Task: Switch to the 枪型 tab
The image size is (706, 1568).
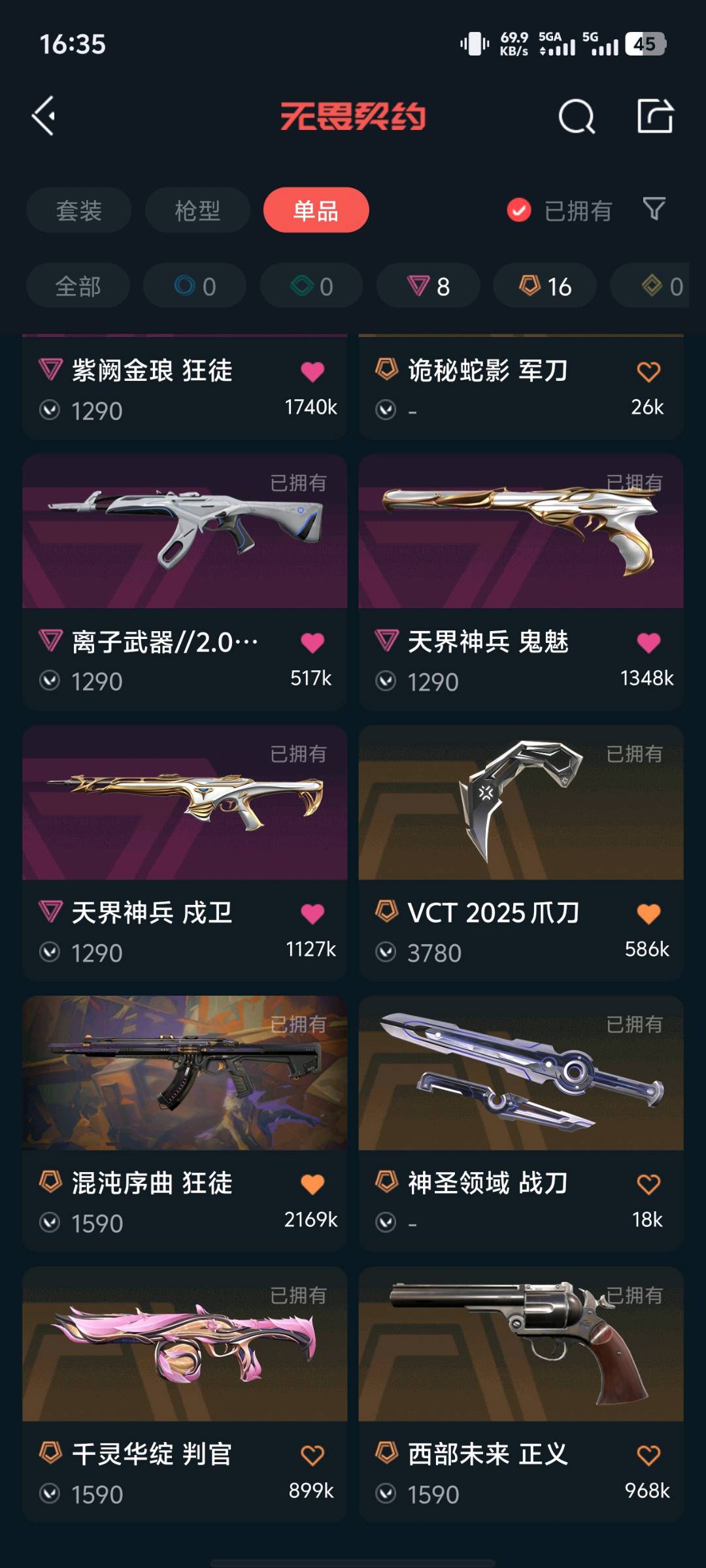Action: coord(197,210)
